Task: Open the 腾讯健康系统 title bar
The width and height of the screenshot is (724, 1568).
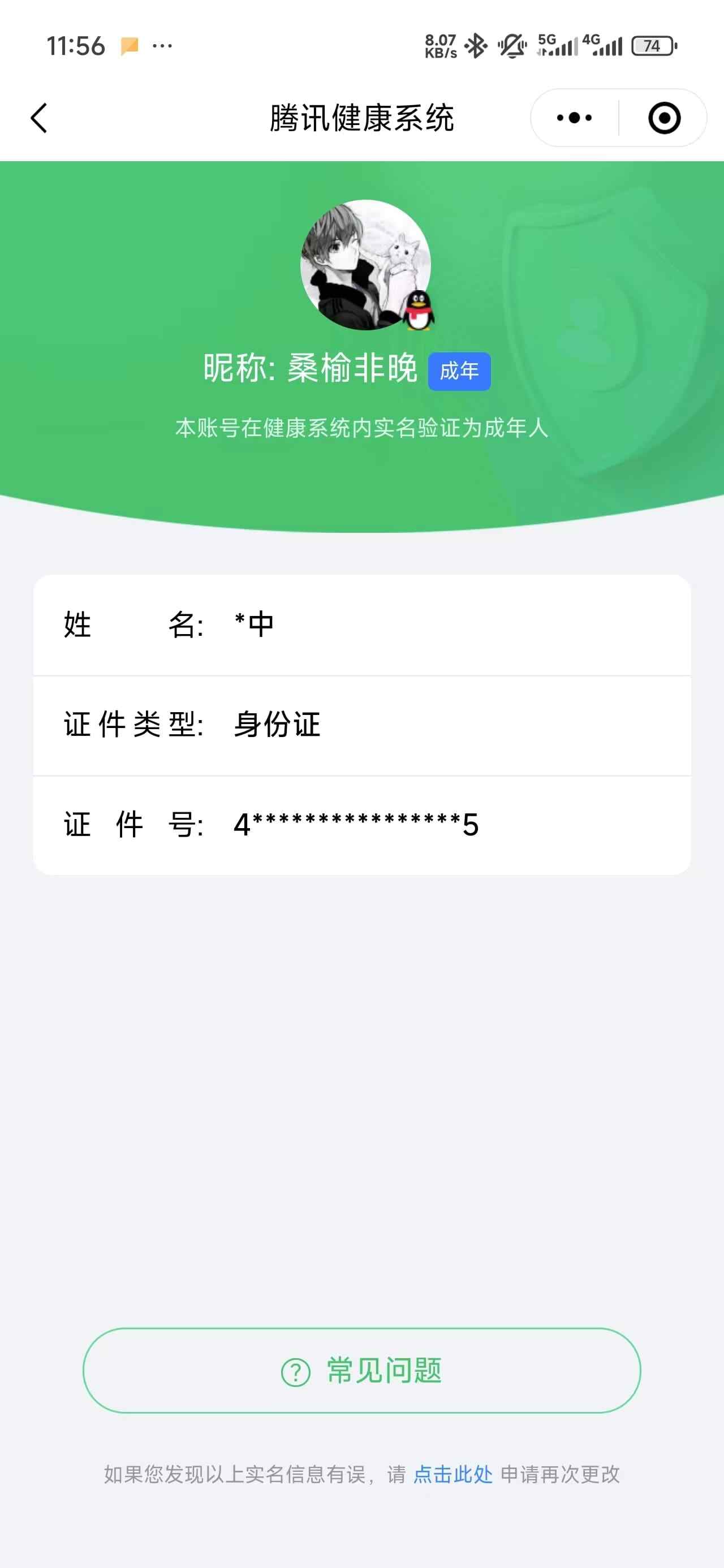Action: coord(361,118)
